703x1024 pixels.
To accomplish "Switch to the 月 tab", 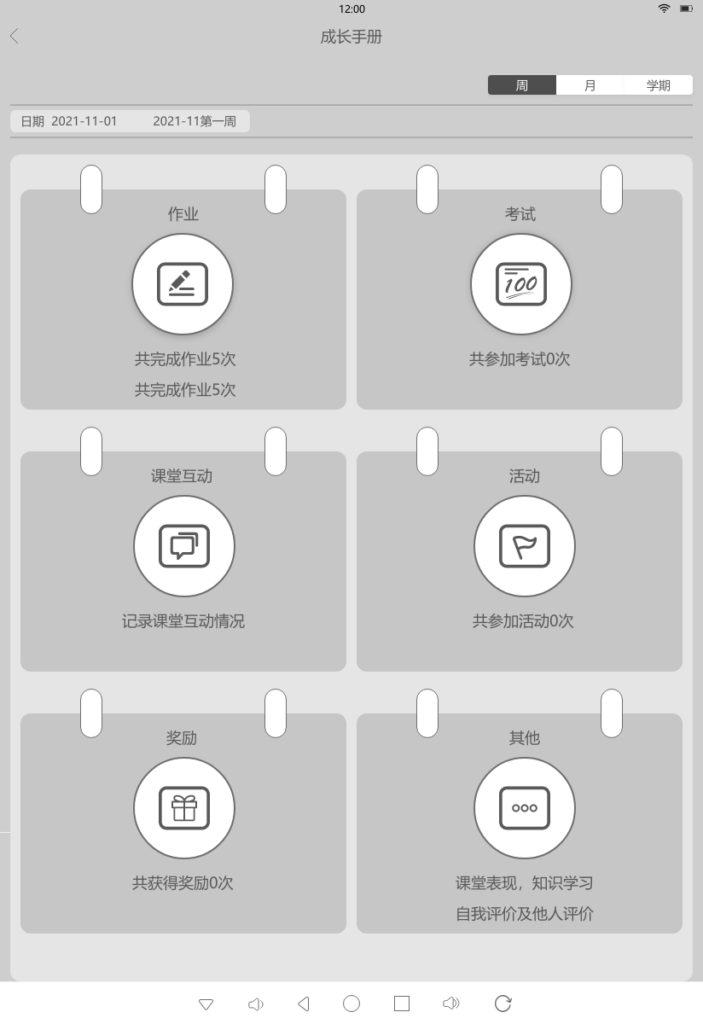I will [590, 86].
